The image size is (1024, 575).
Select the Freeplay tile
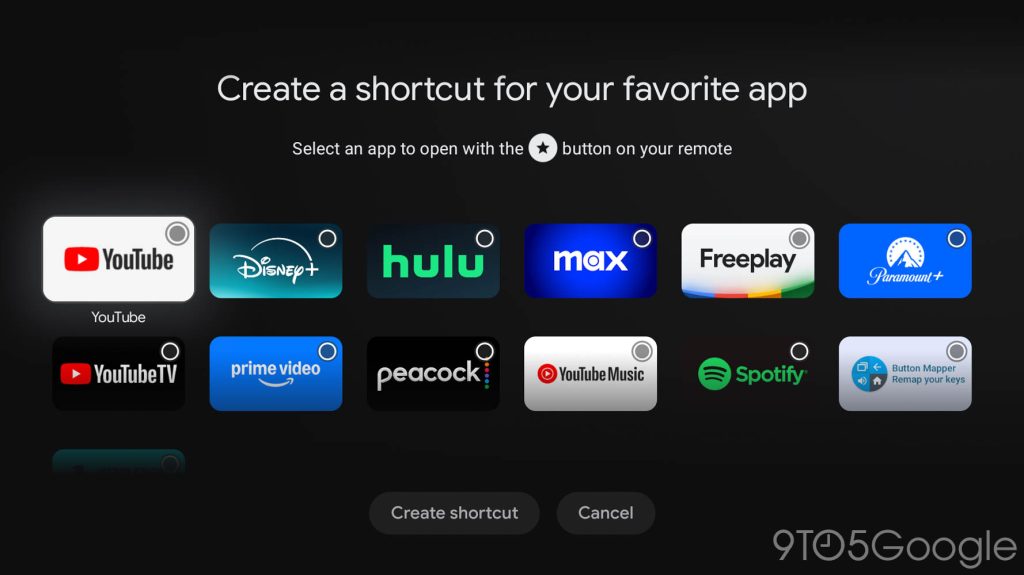tap(747, 261)
